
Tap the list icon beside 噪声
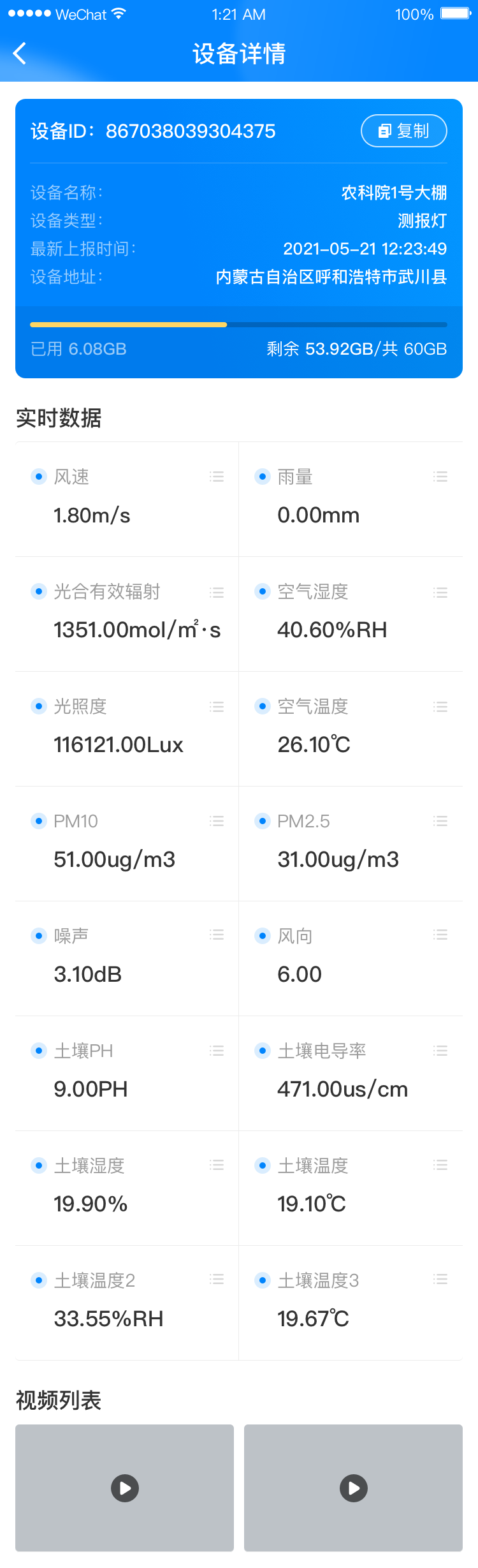click(217, 935)
